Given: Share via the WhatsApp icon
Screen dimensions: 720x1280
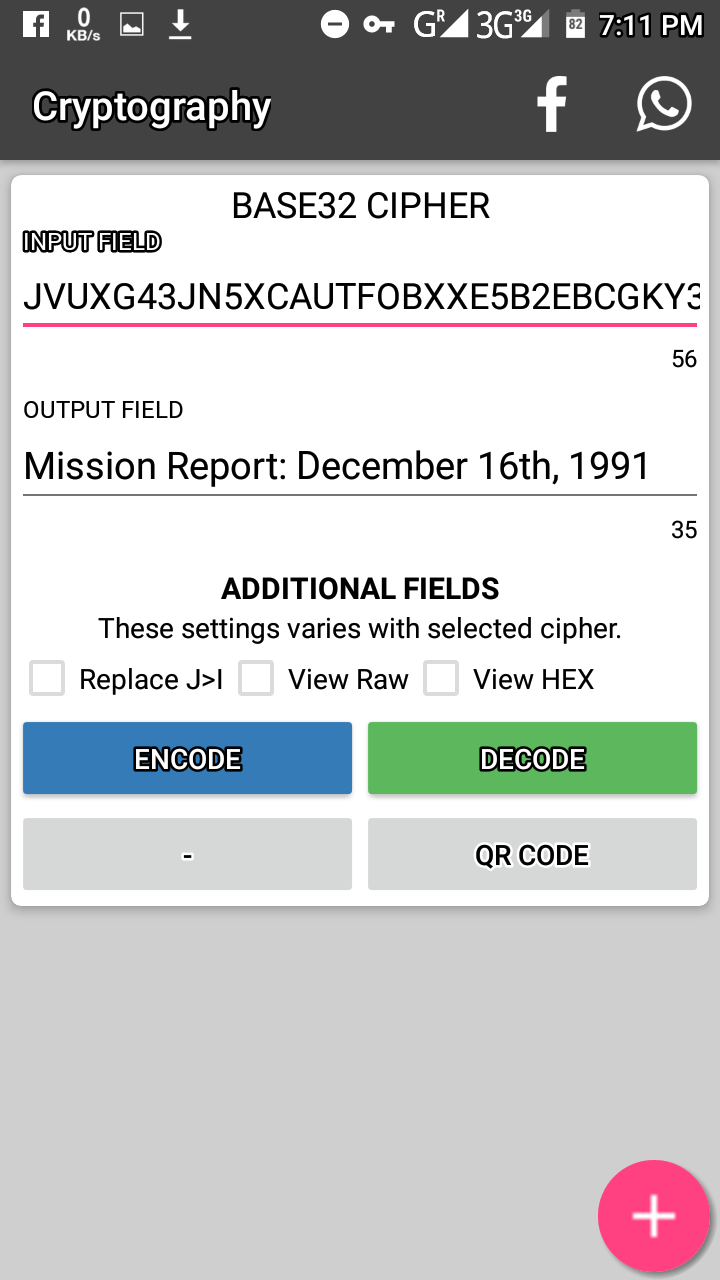Looking at the screenshot, I should [664, 104].
